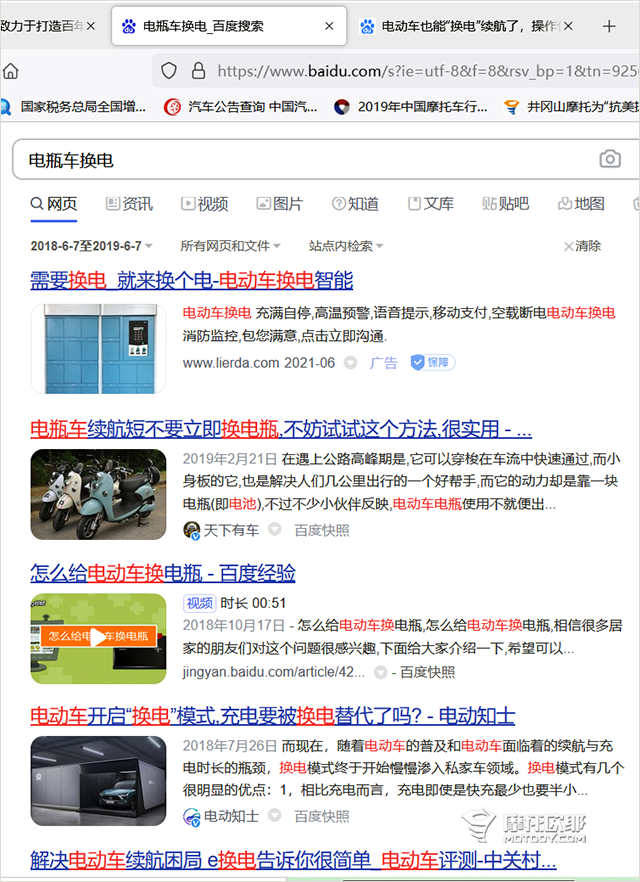Switch to the 视频 tab
The image size is (640, 882).
tap(204, 204)
